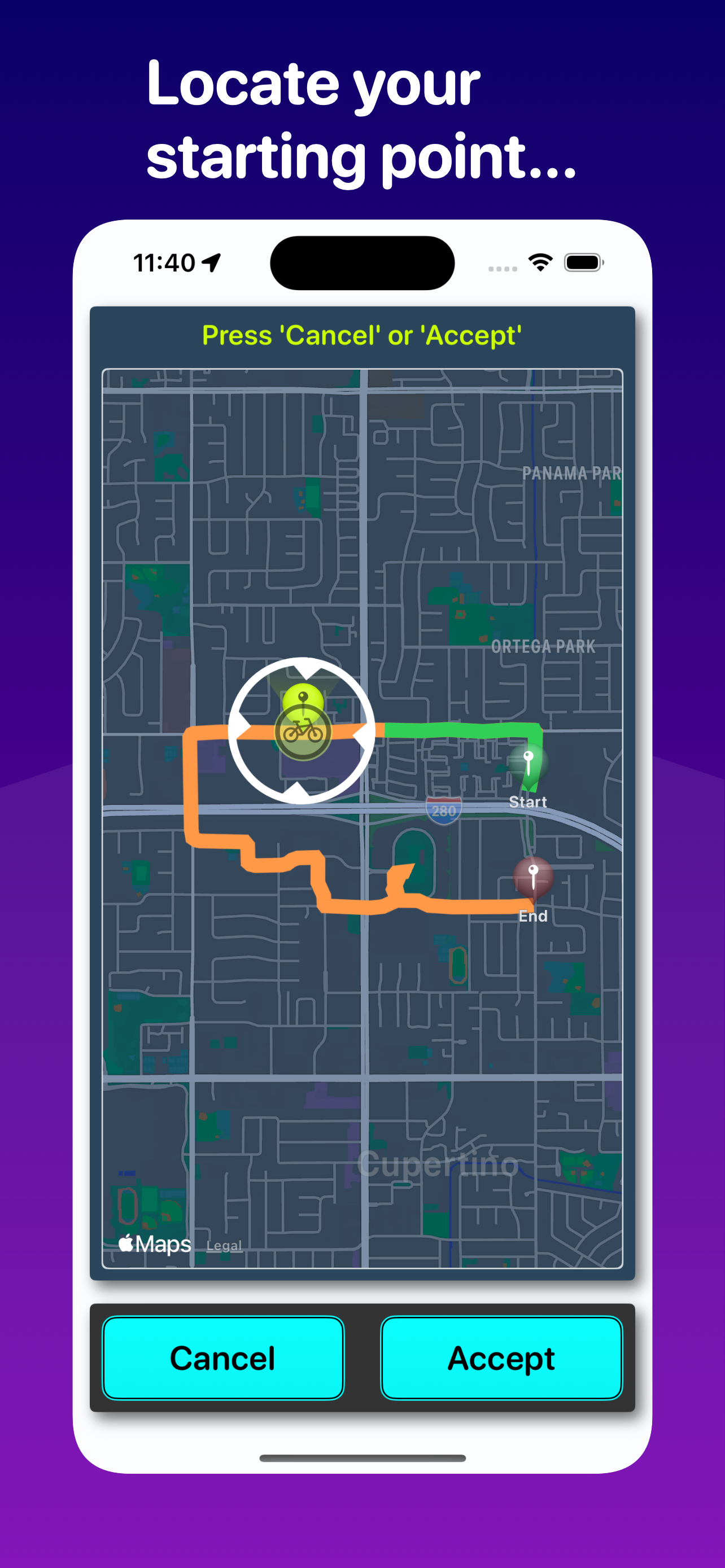This screenshot has height=1568, width=725.
Task: Tap the Ortega Park label
Action: tap(544, 647)
